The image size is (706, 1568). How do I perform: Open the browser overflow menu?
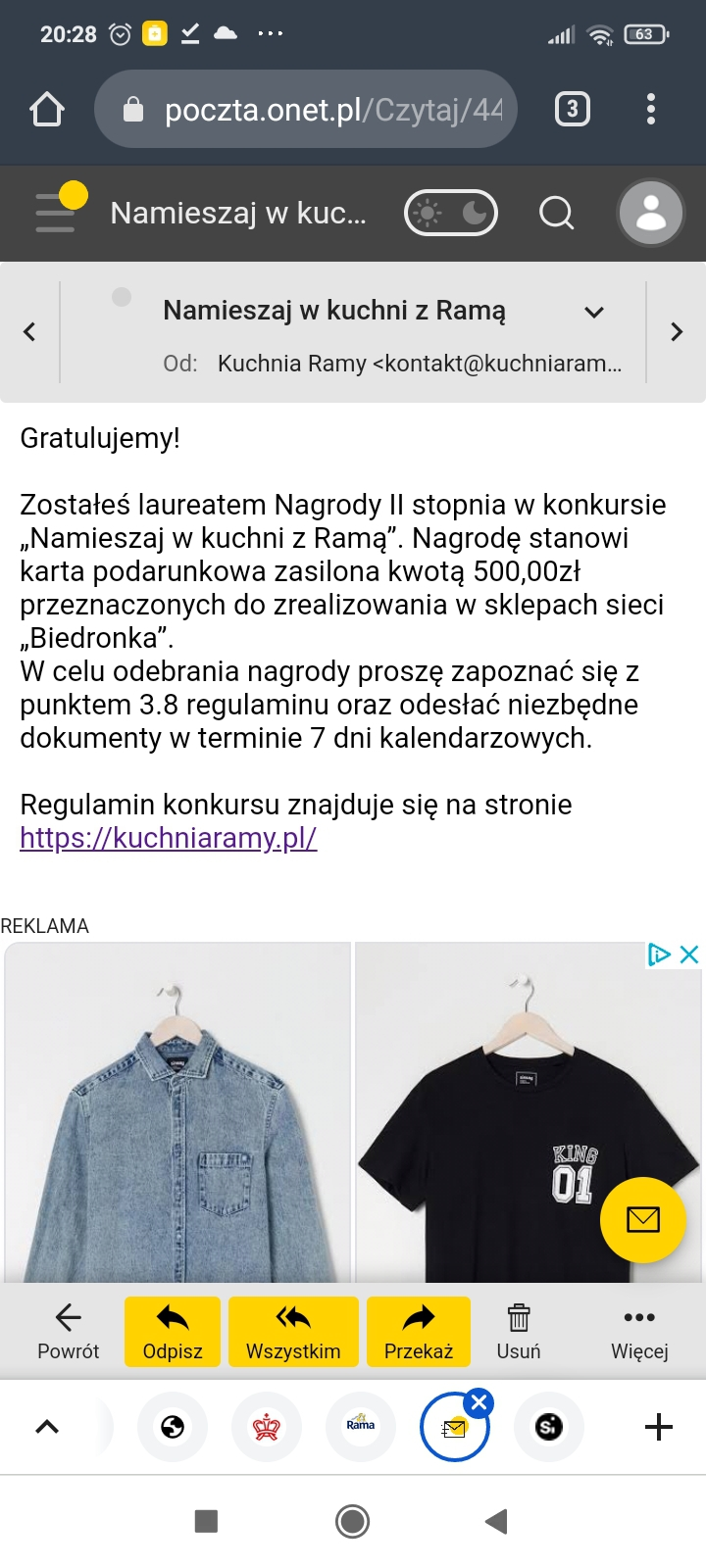click(651, 109)
